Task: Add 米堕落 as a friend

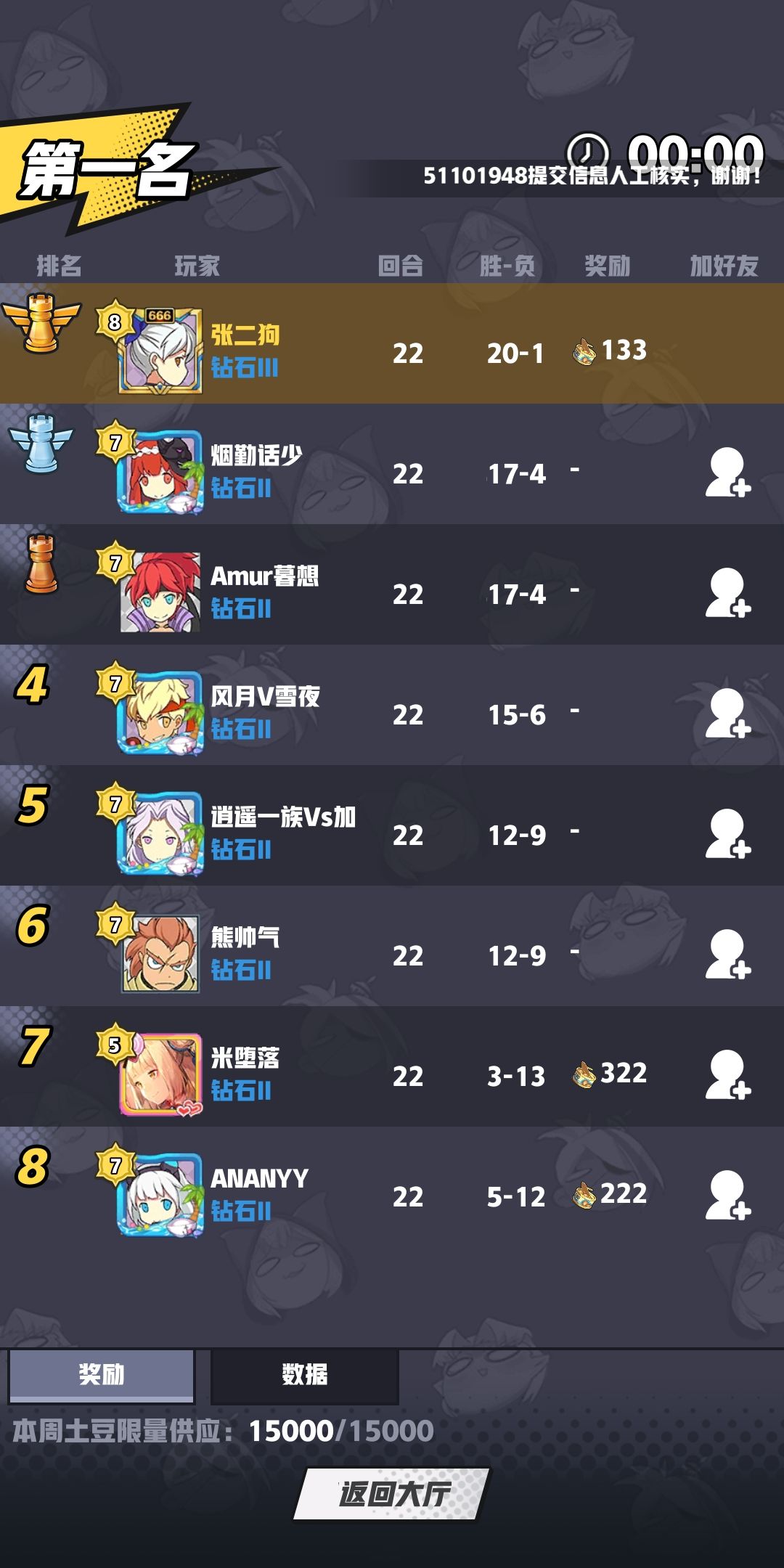Action: [x=727, y=1075]
